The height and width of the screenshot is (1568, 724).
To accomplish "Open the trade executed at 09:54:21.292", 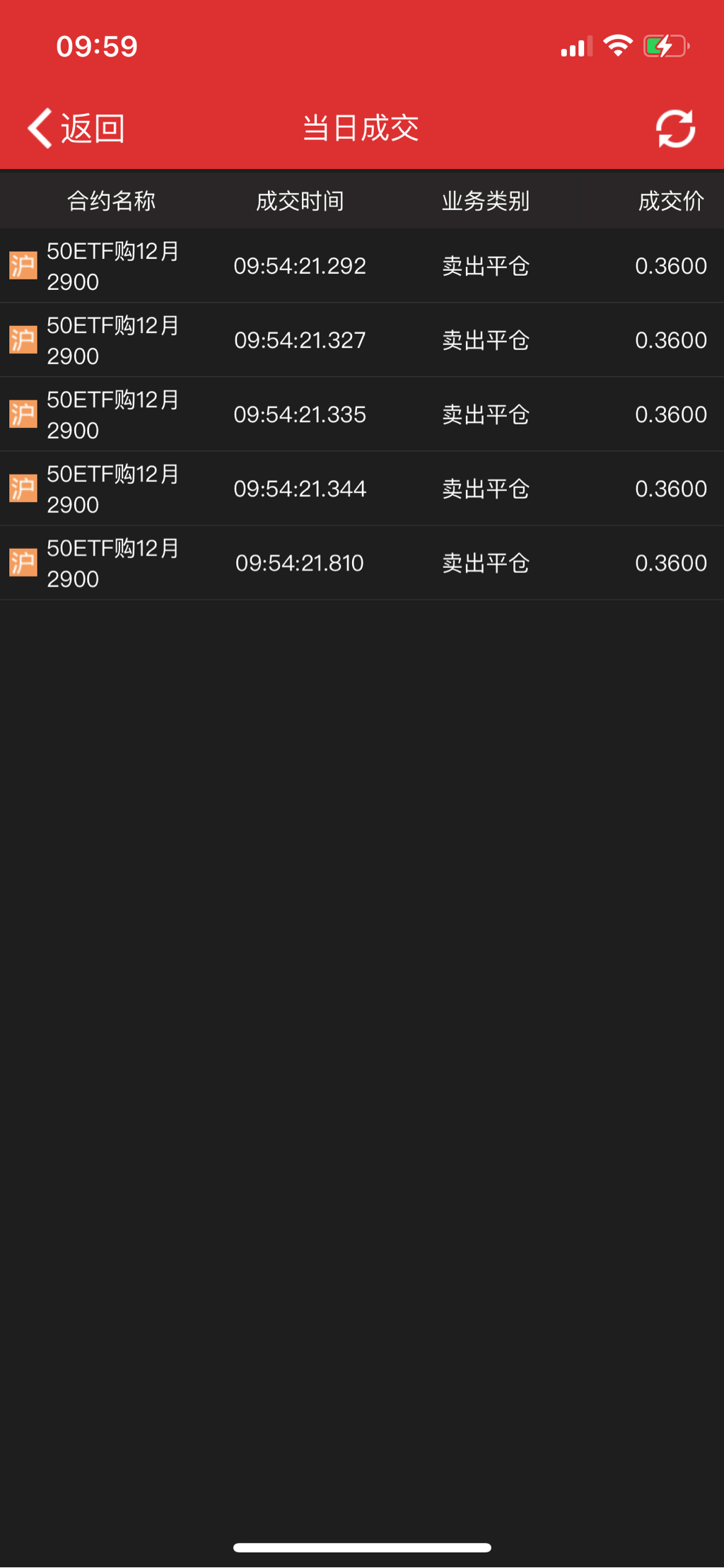I will (362, 266).
